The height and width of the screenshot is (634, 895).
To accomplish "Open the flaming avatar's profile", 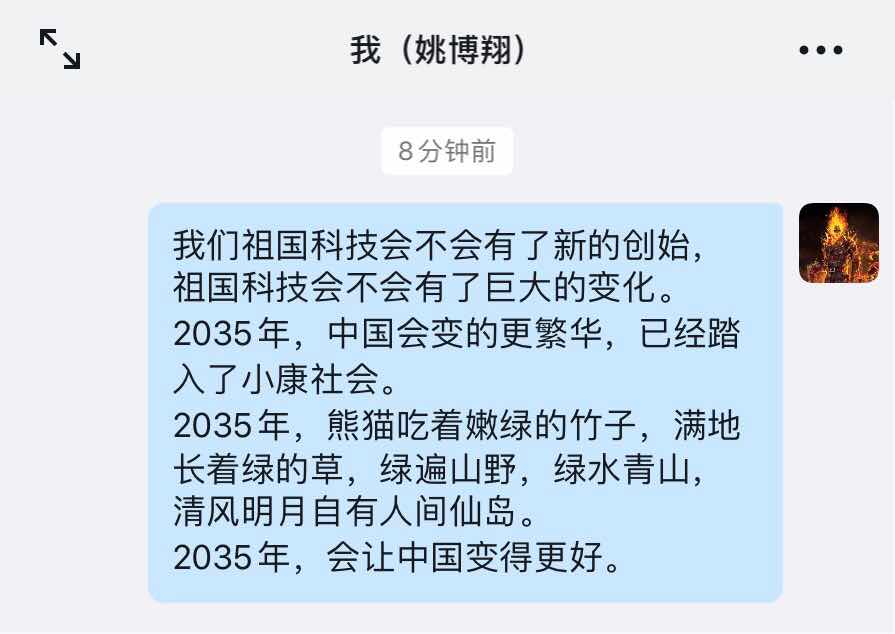I will (x=838, y=243).
